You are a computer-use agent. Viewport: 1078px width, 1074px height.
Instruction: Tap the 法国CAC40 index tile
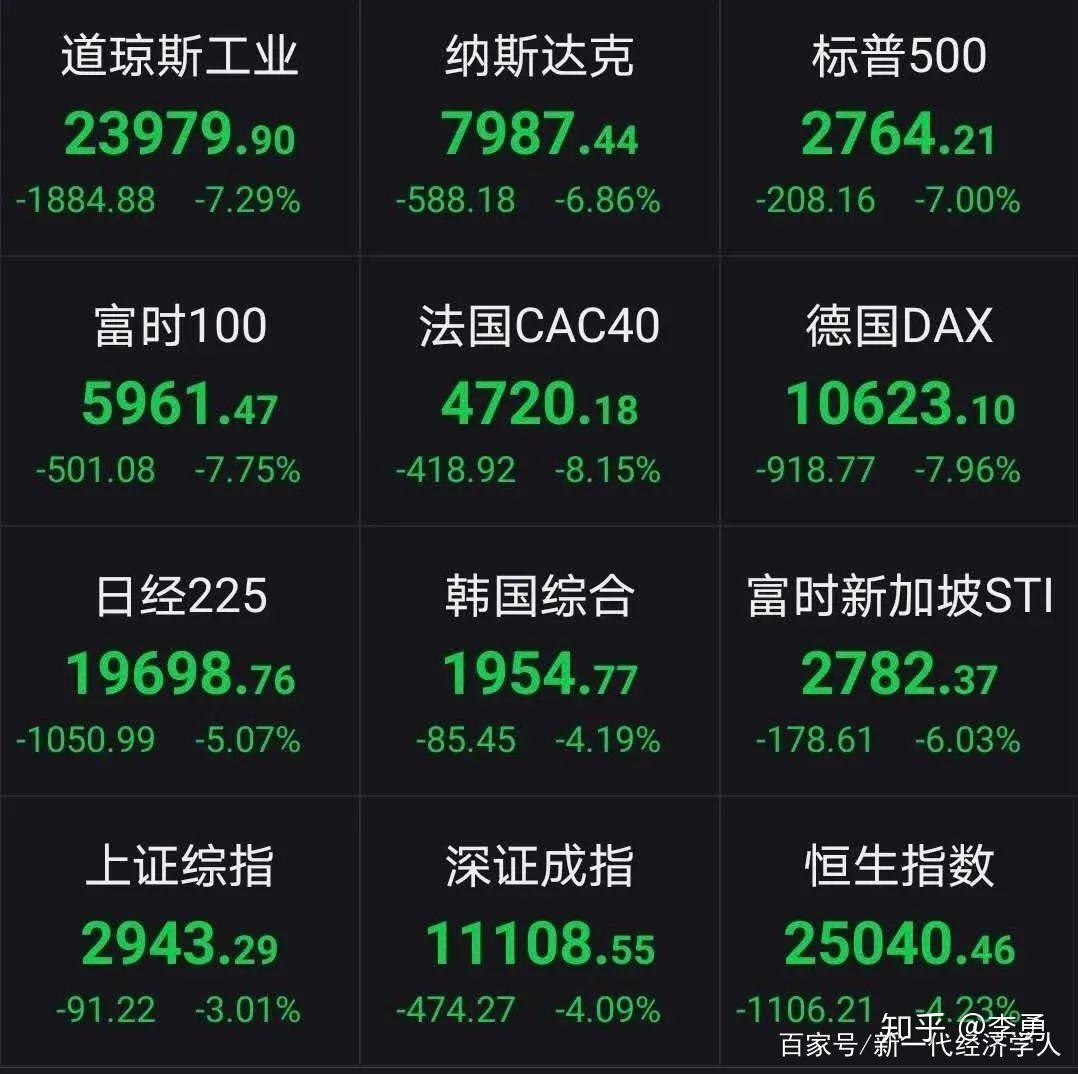click(x=539, y=398)
